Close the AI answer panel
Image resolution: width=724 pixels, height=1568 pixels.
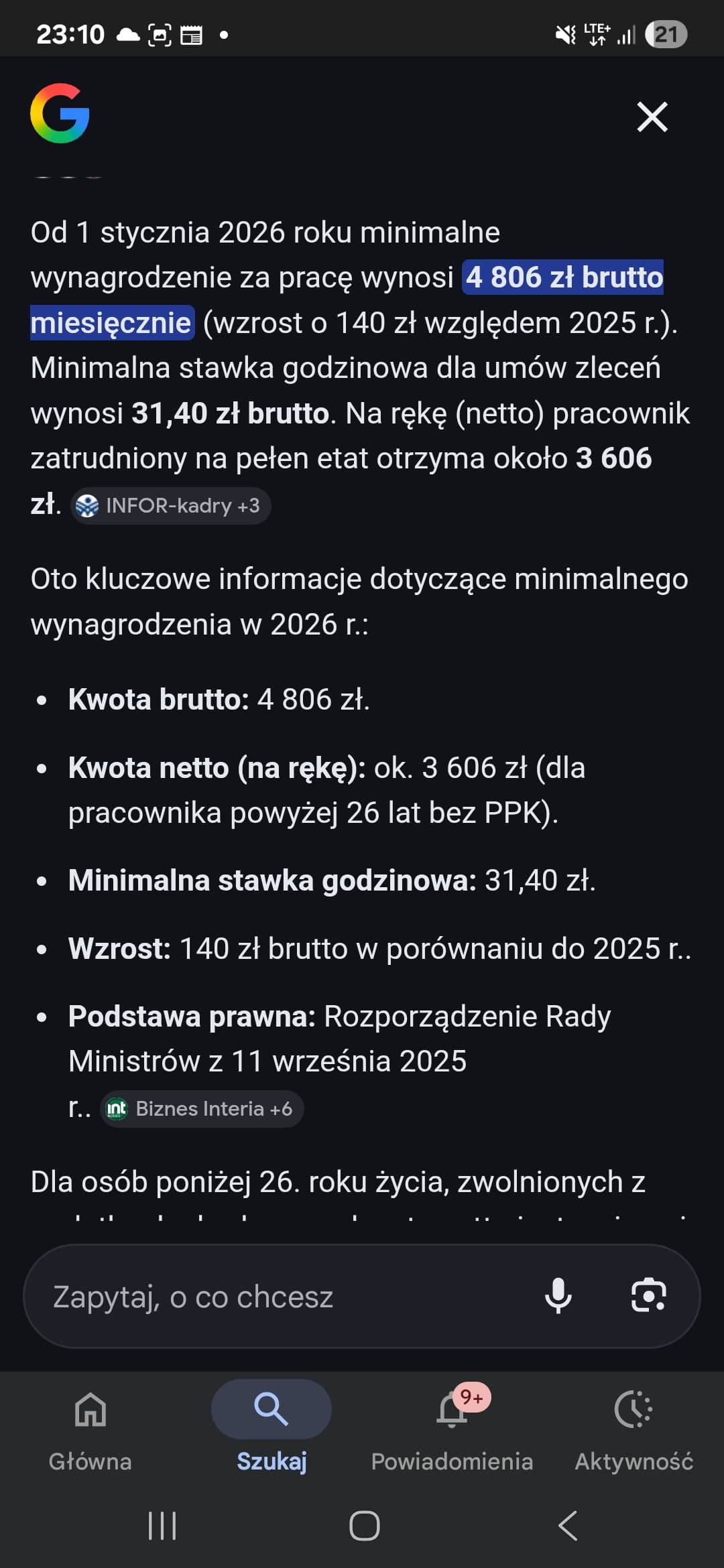[x=652, y=117]
